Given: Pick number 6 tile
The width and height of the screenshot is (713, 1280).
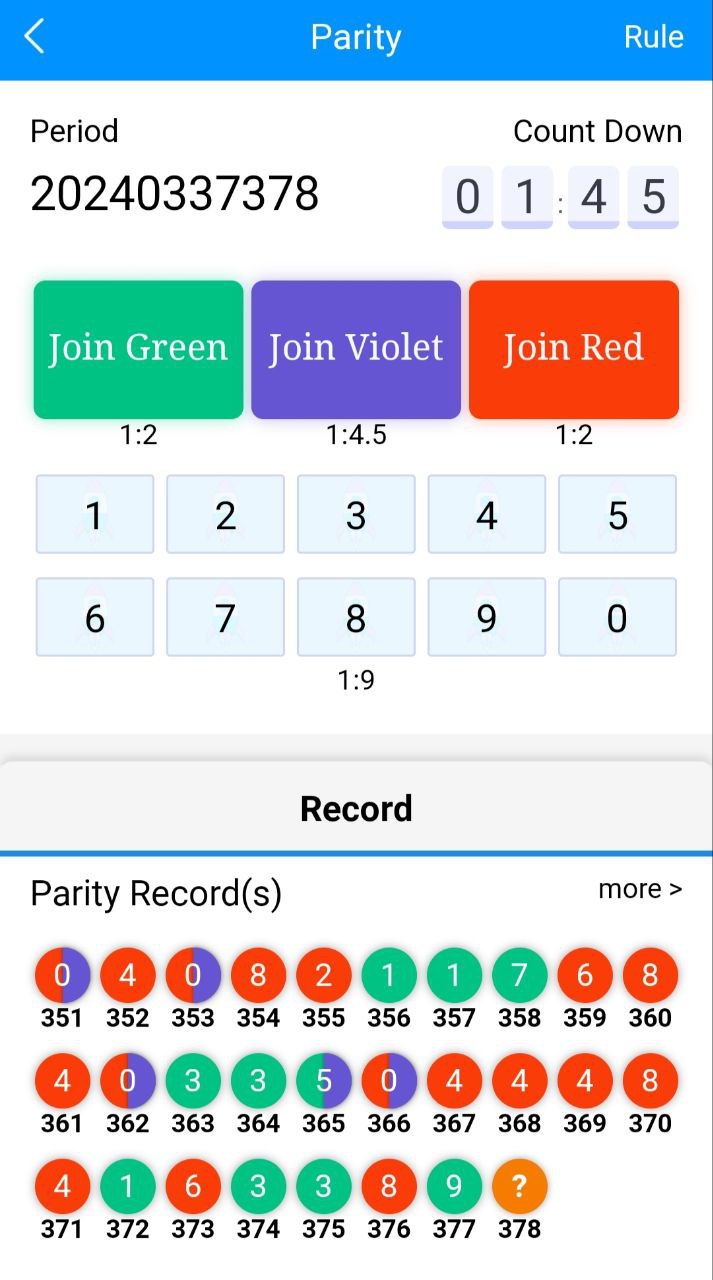Looking at the screenshot, I should tap(95, 617).
